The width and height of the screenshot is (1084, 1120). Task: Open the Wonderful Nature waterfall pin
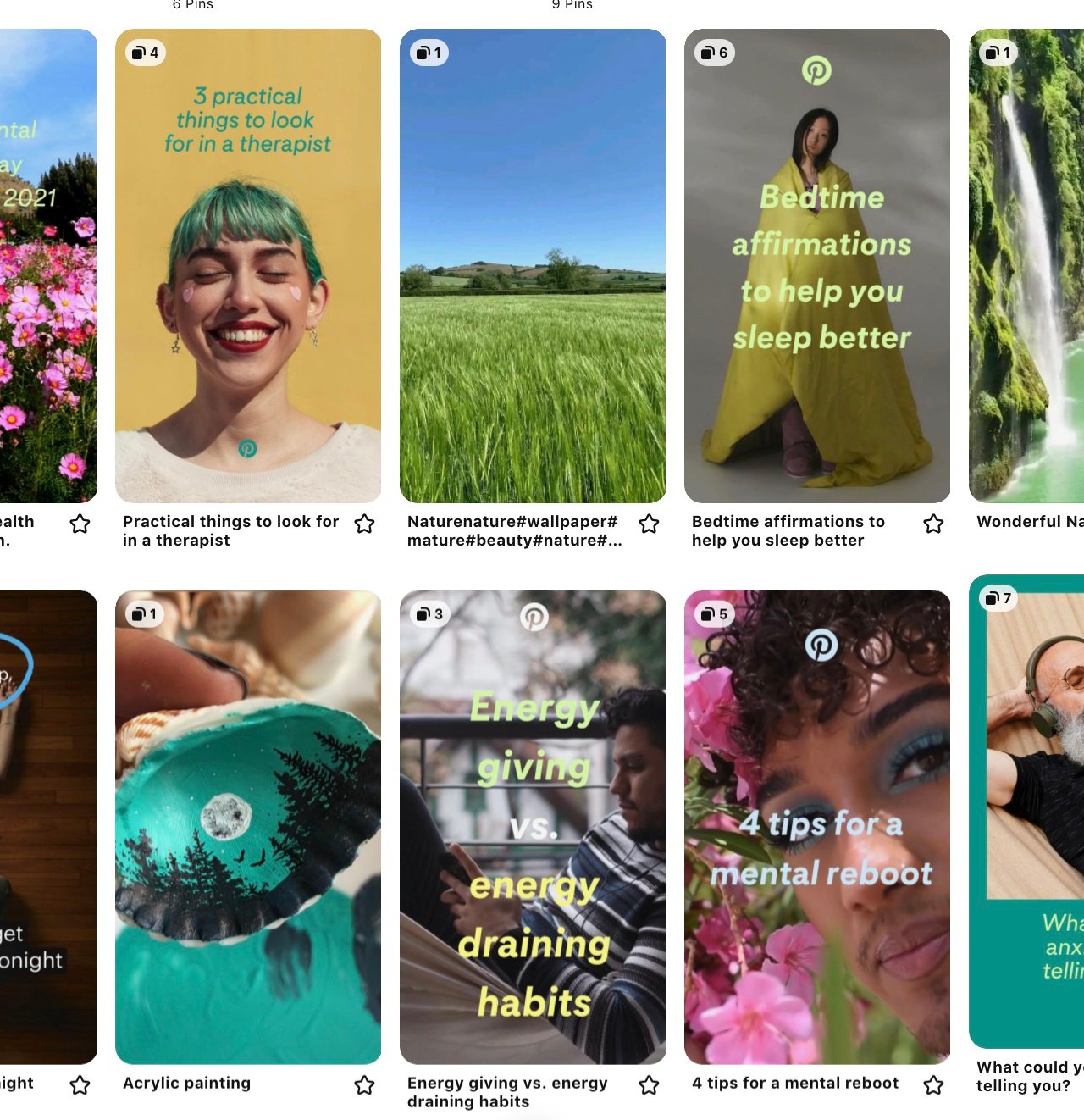pyautogui.click(x=1026, y=265)
